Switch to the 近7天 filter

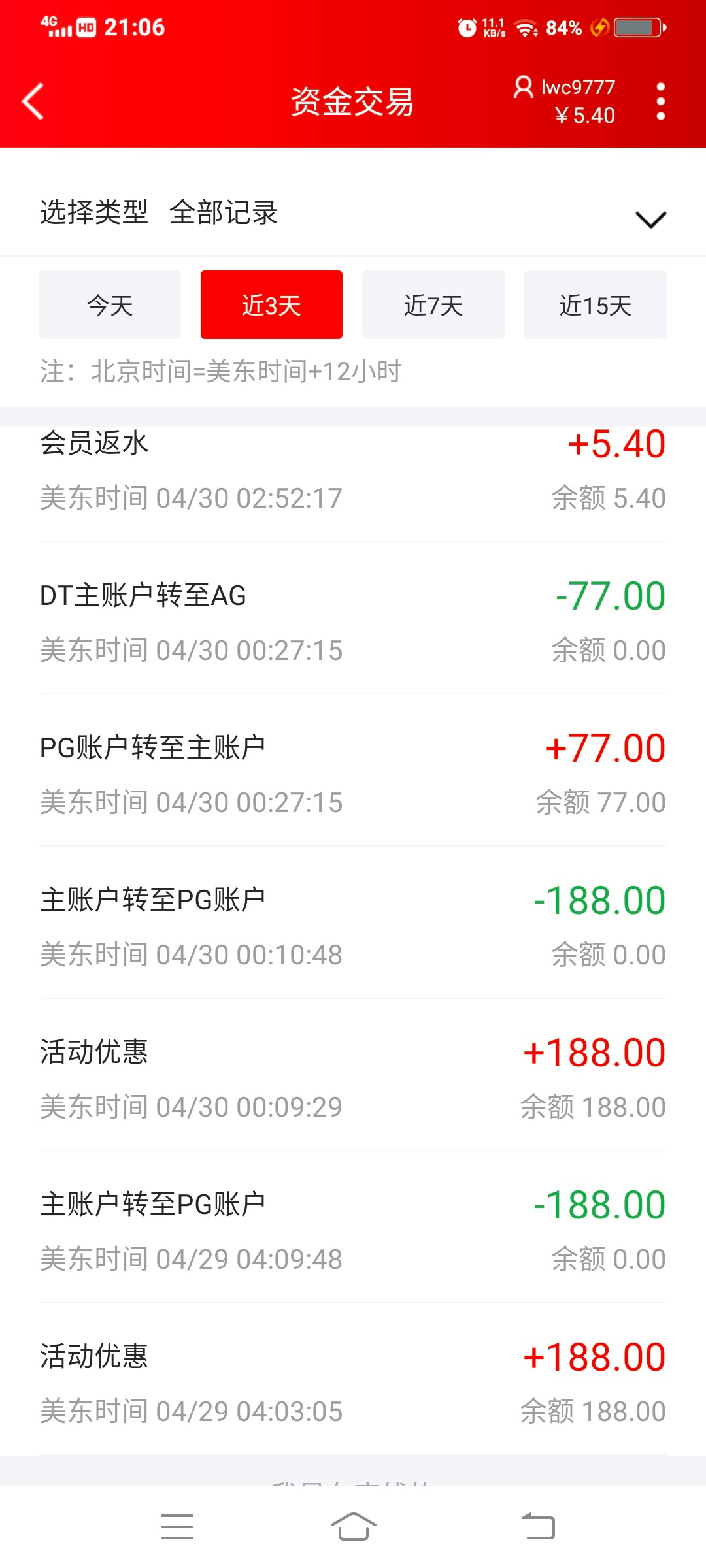coord(433,304)
